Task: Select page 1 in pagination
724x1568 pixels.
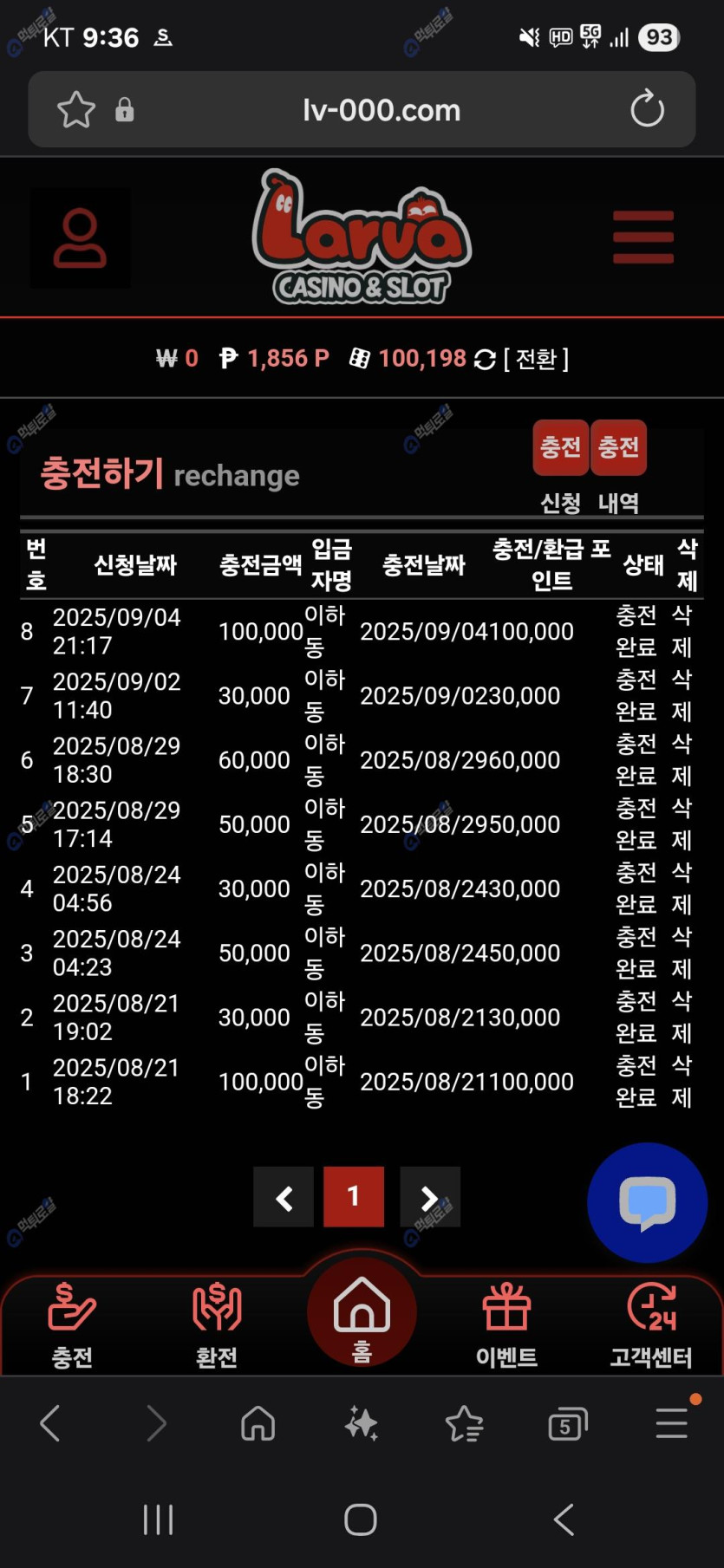Action: point(353,1197)
